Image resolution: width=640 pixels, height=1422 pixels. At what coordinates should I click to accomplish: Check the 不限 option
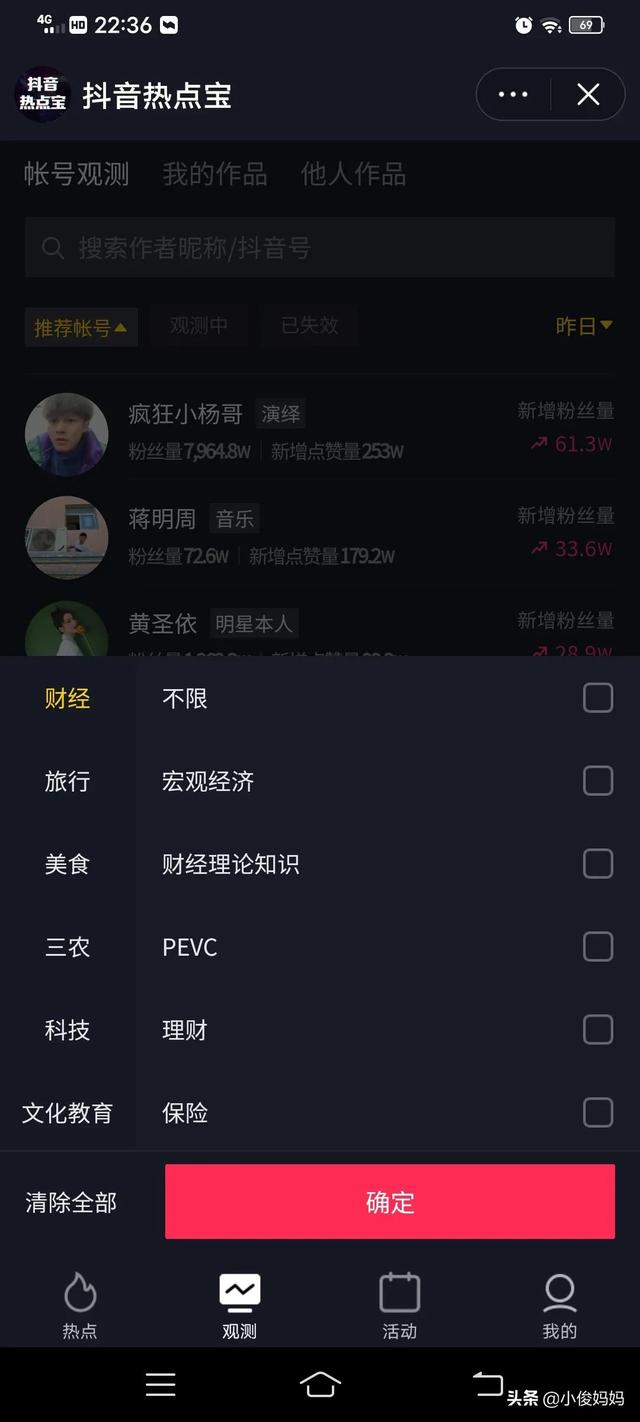[x=598, y=698]
